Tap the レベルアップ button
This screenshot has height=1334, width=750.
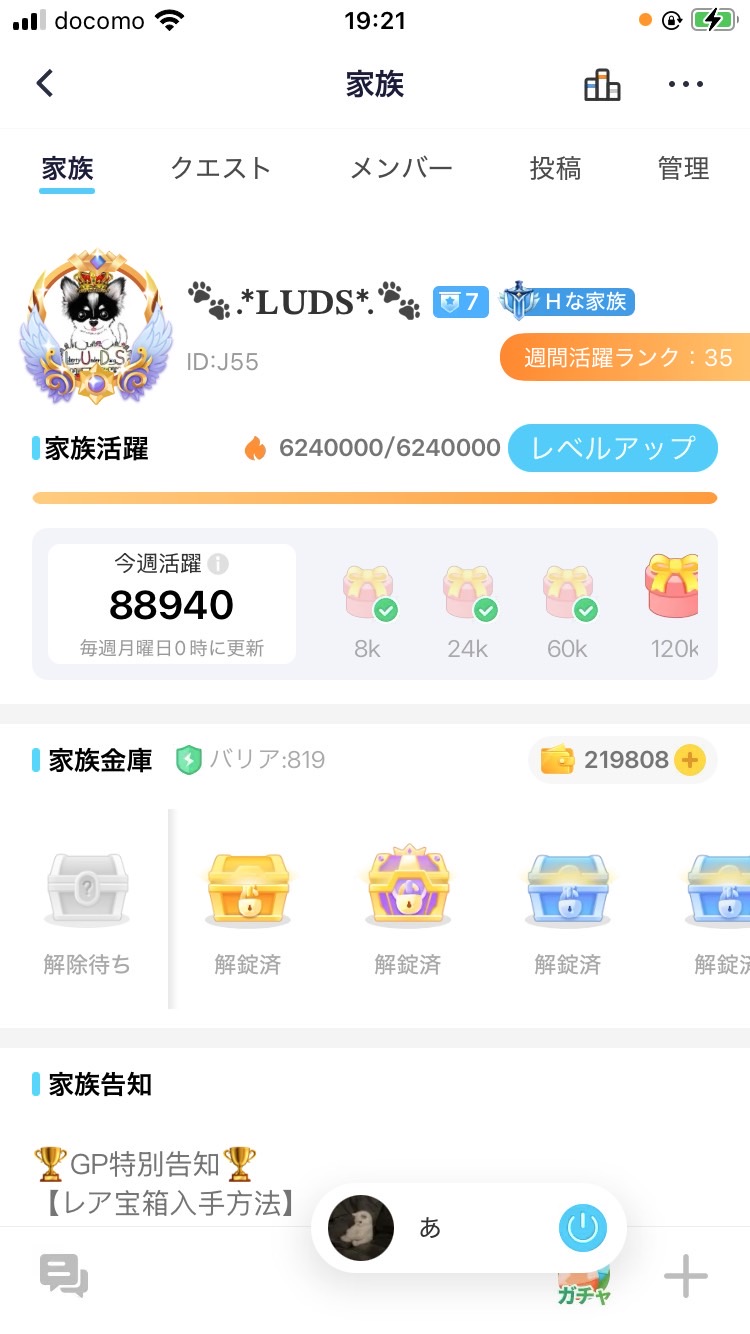(613, 448)
